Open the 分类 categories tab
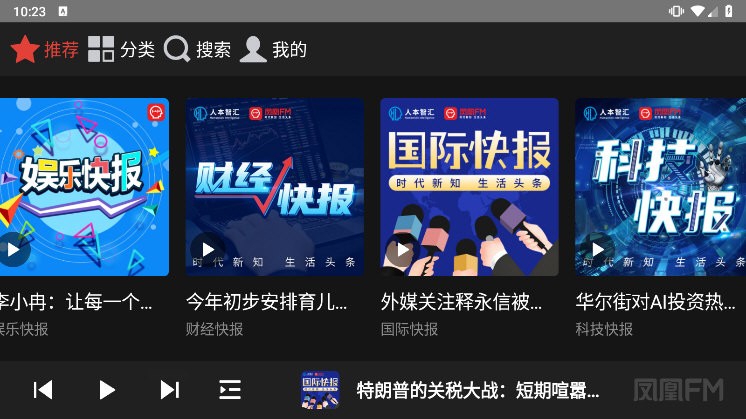 point(121,49)
